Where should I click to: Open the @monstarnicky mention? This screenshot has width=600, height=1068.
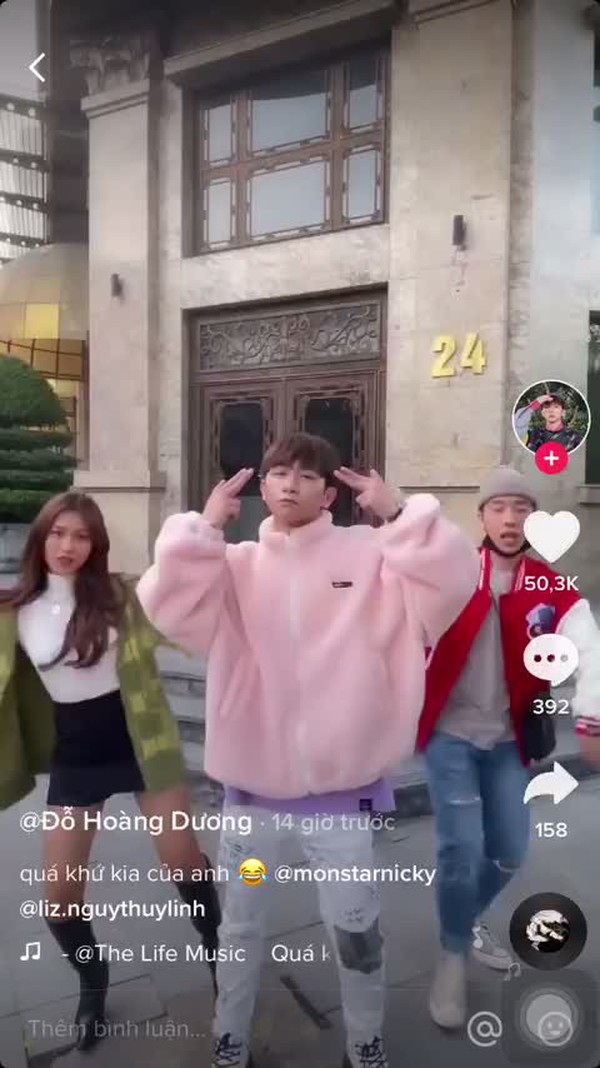[354, 874]
